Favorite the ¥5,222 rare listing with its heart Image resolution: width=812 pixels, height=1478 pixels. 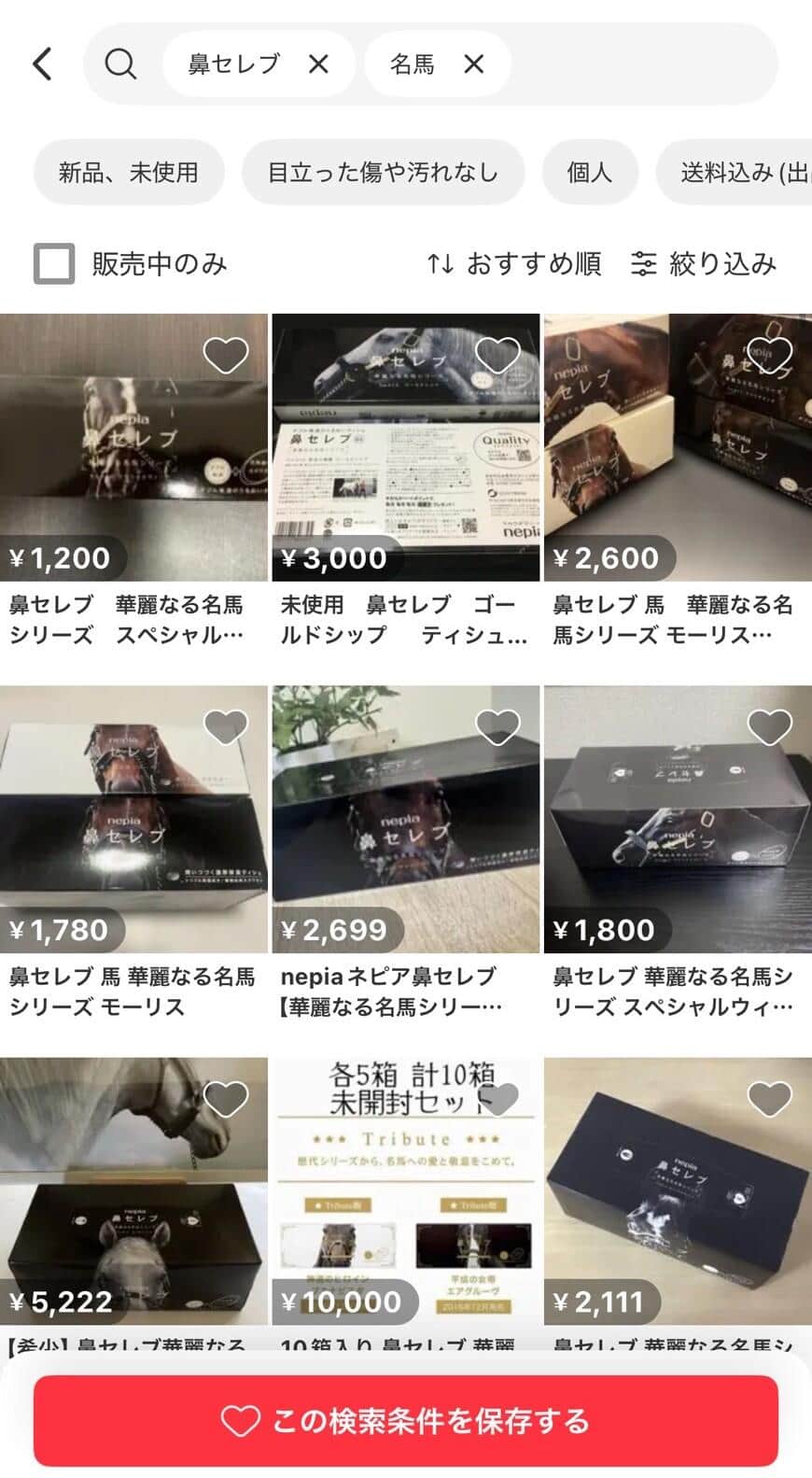coord(227,1099)
